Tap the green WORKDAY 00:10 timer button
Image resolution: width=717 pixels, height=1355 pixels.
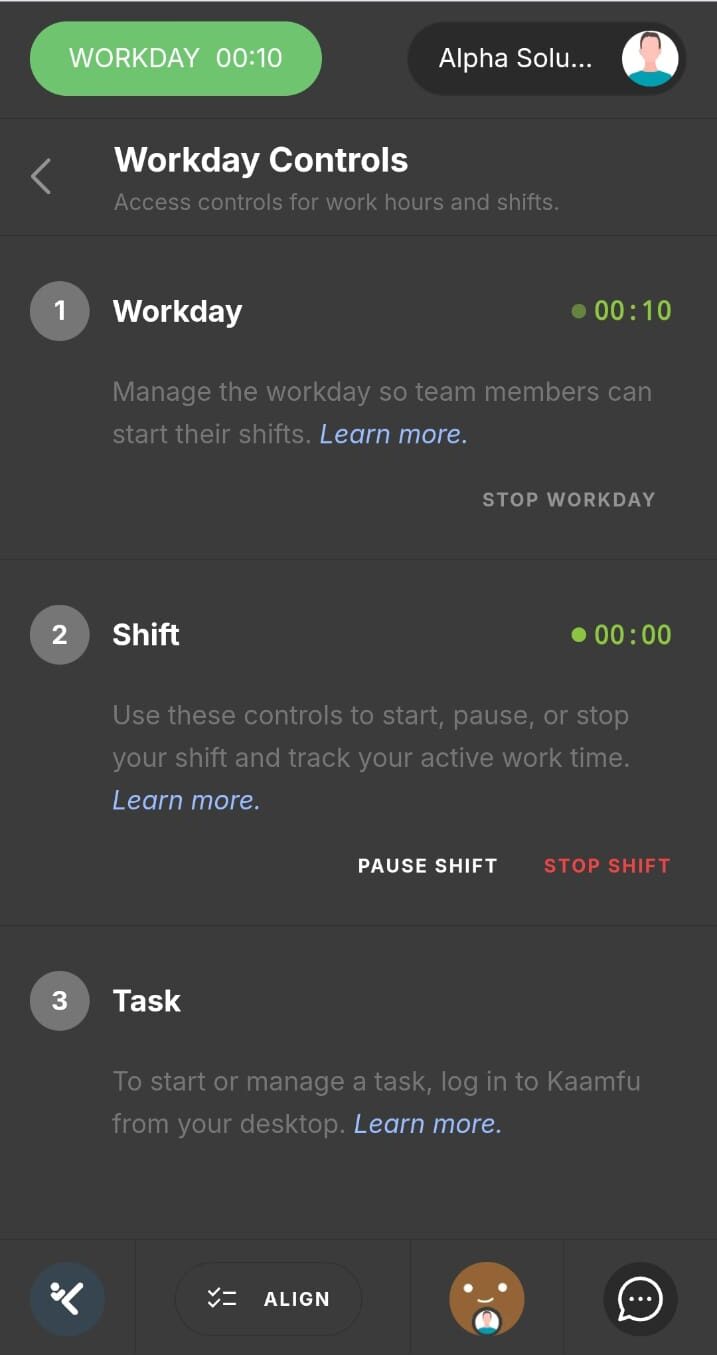[x=176, y=58]
